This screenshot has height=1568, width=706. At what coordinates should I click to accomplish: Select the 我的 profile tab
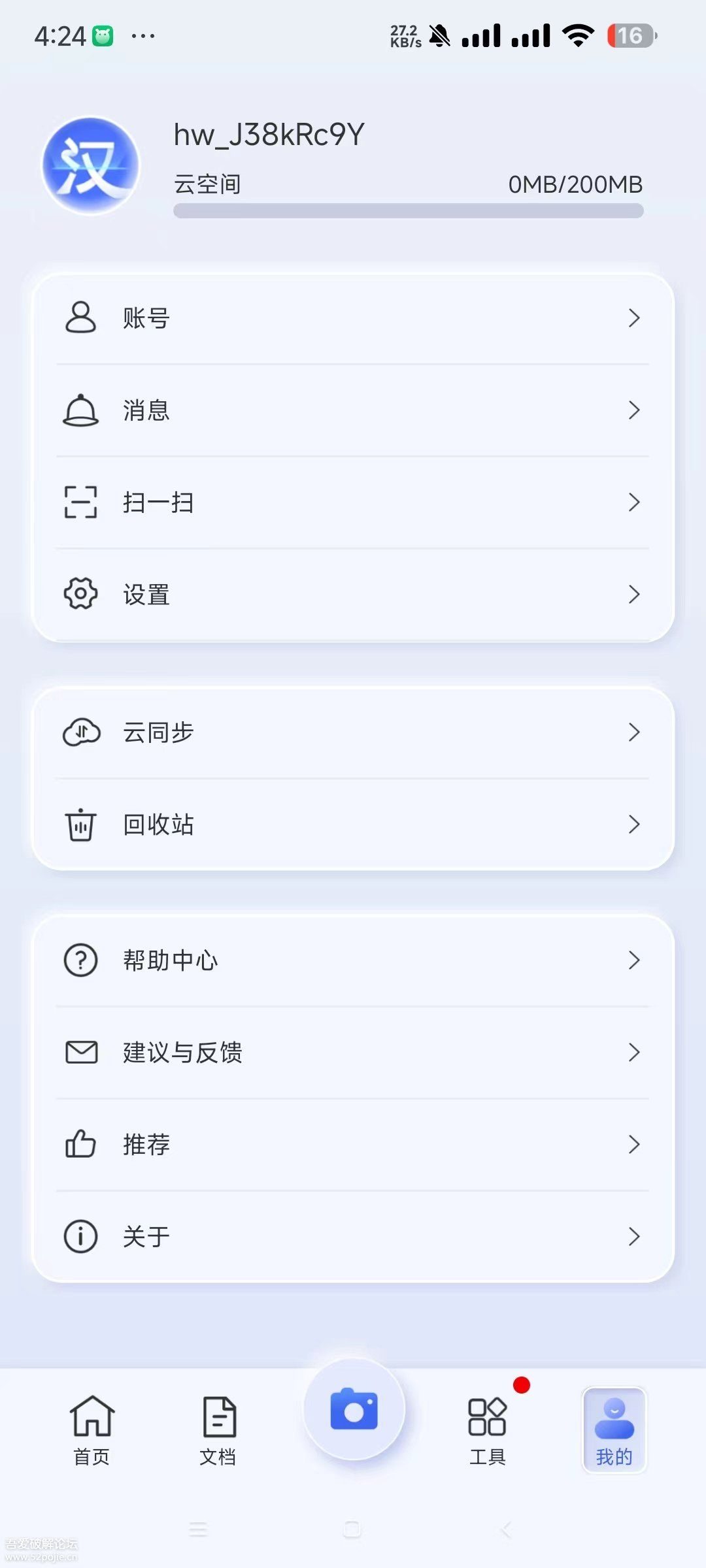(614, 1430)
